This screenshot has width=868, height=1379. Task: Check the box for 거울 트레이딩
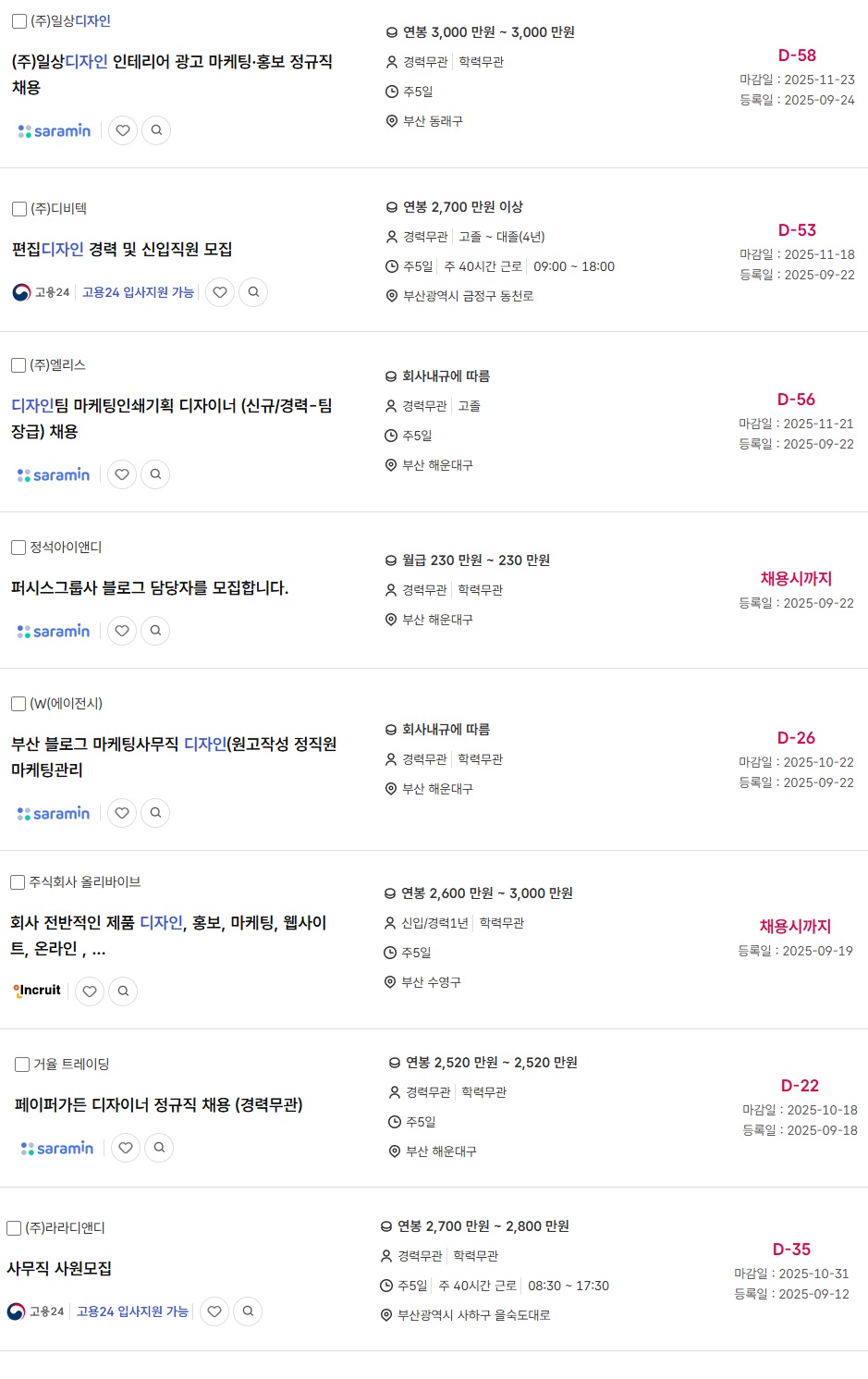22,1065
